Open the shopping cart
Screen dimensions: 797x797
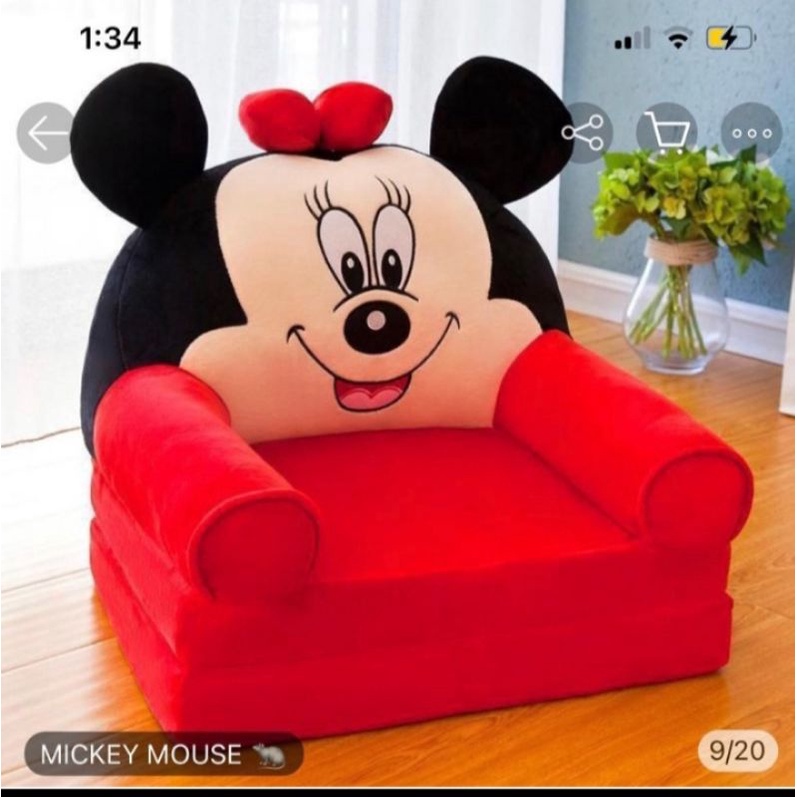click(666, 133)
